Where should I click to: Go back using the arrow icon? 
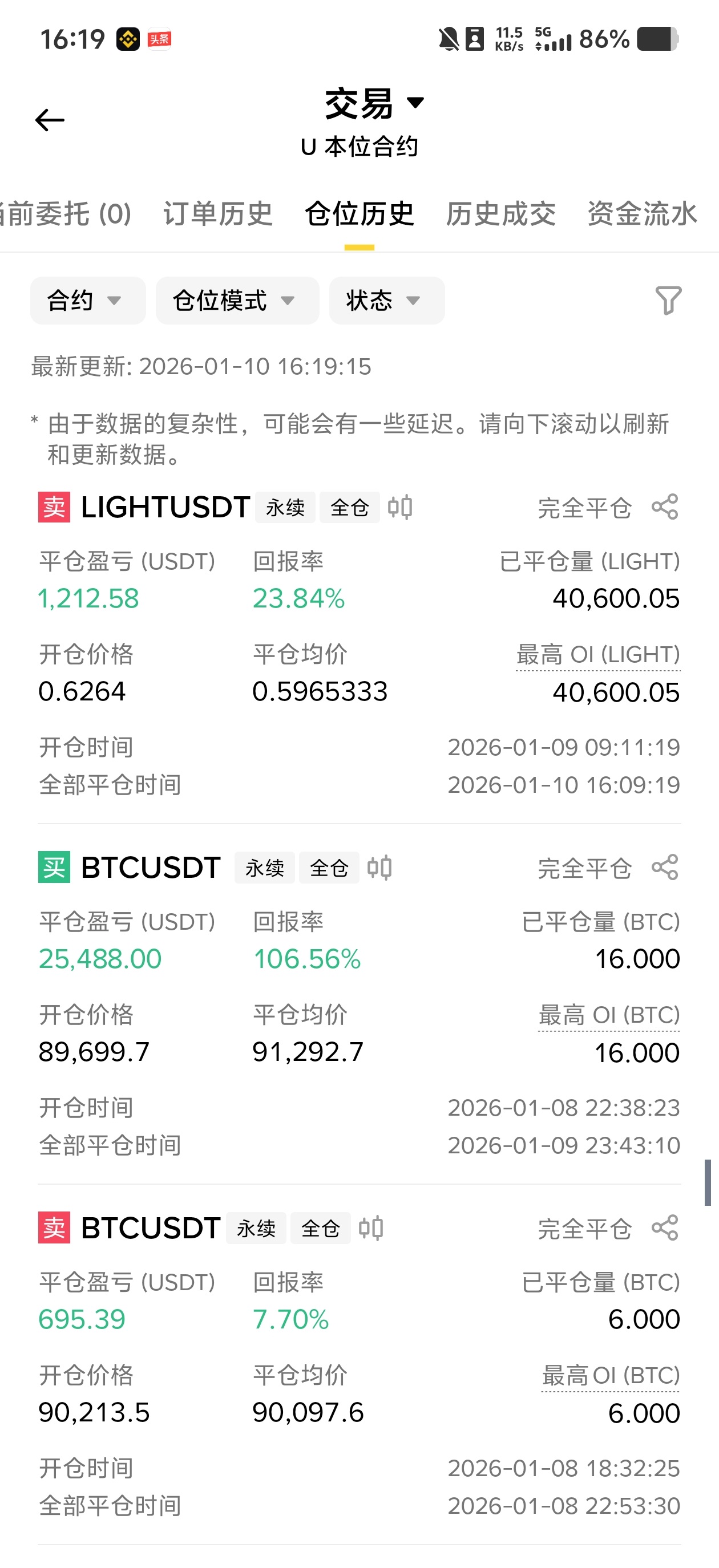tap(50, 120)
